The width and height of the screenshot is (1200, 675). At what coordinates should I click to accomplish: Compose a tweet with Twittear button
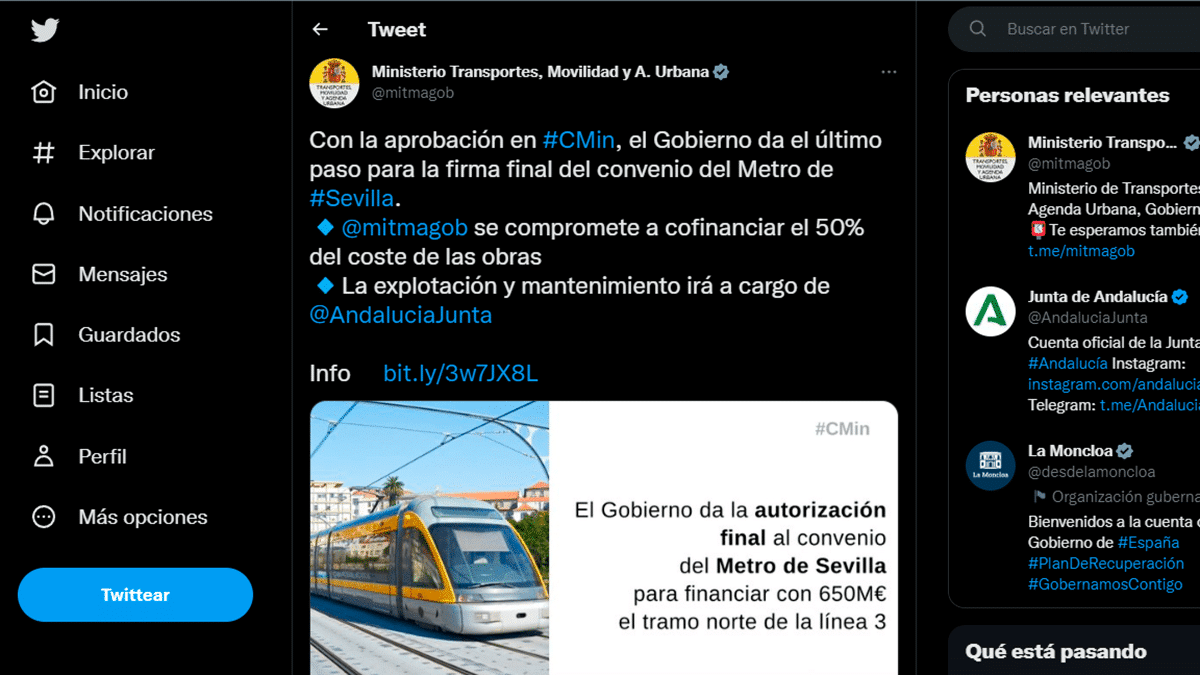tap(135, 595)
